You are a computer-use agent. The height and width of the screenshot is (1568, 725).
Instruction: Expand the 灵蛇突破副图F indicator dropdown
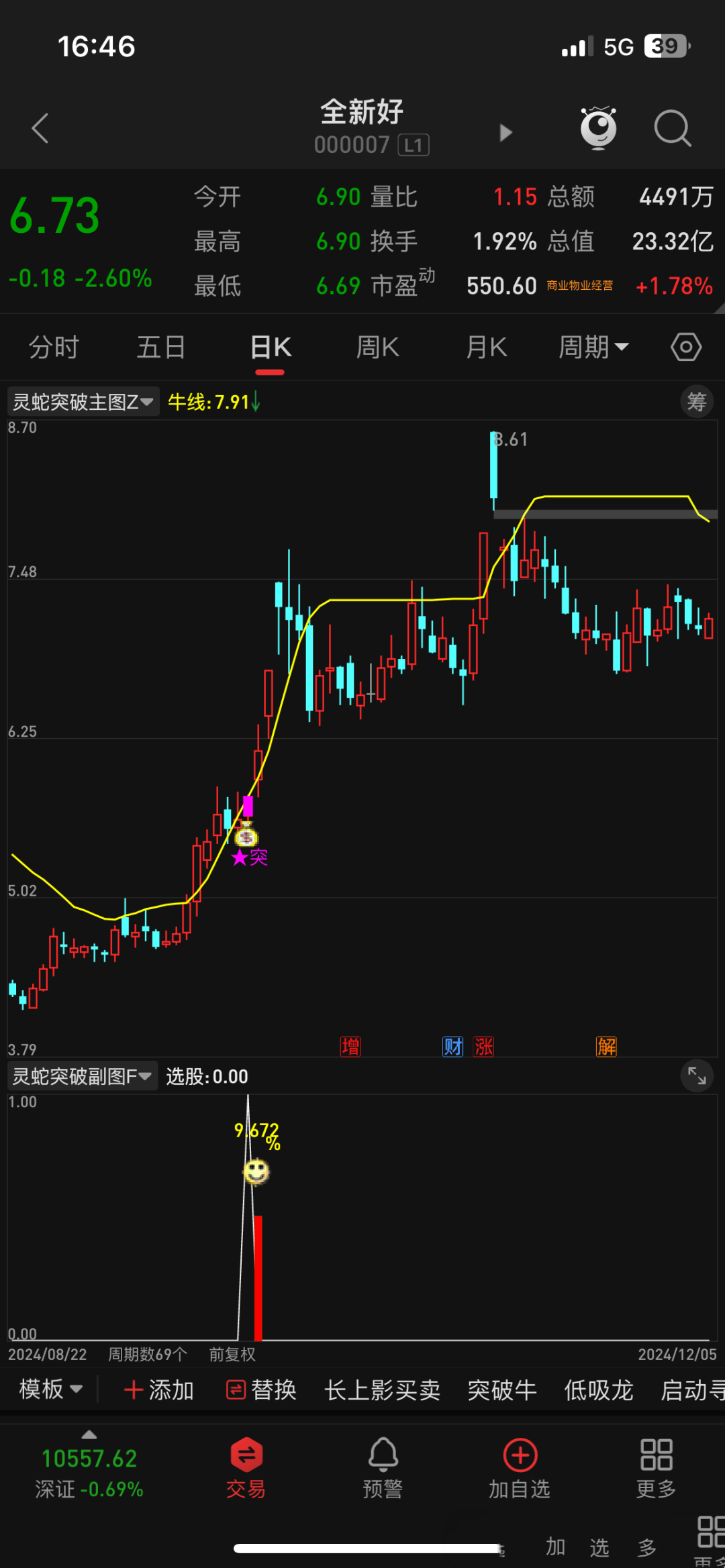click(82, 1076)
